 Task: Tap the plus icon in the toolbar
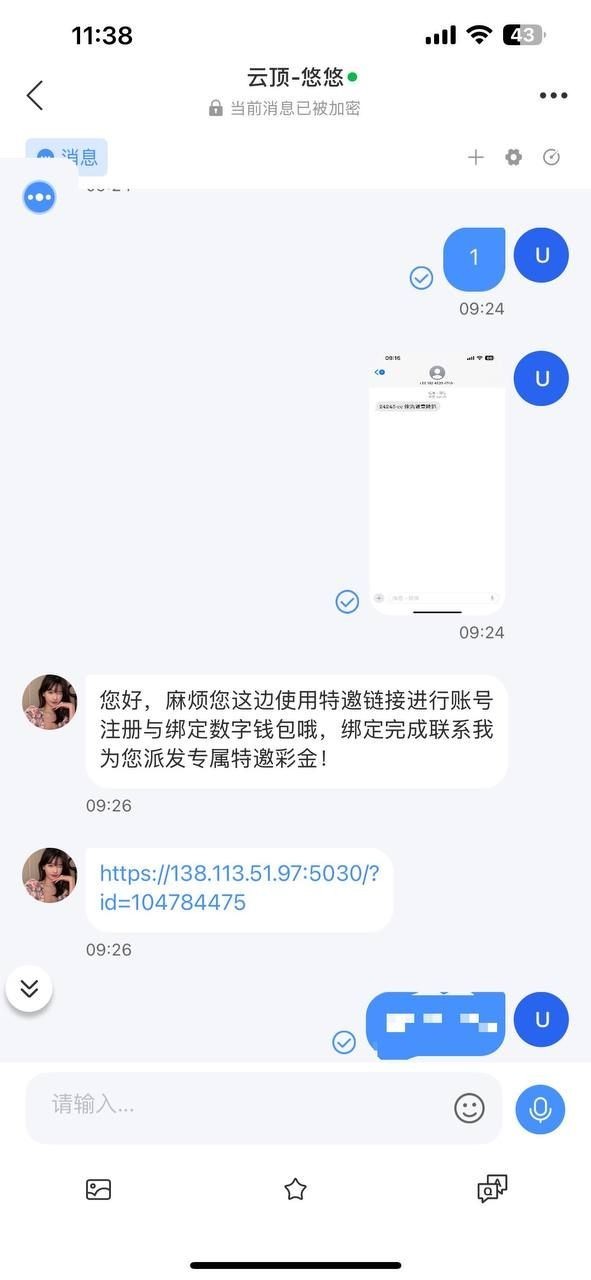[476, 157]
